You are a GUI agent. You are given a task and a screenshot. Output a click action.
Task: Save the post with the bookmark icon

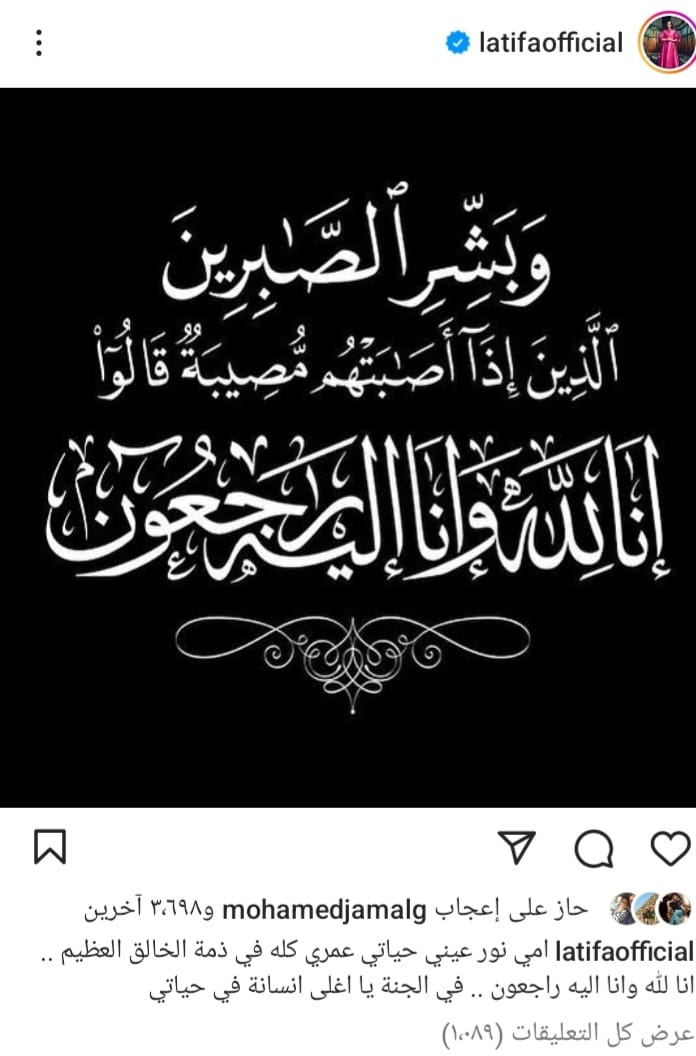(50, 848)
